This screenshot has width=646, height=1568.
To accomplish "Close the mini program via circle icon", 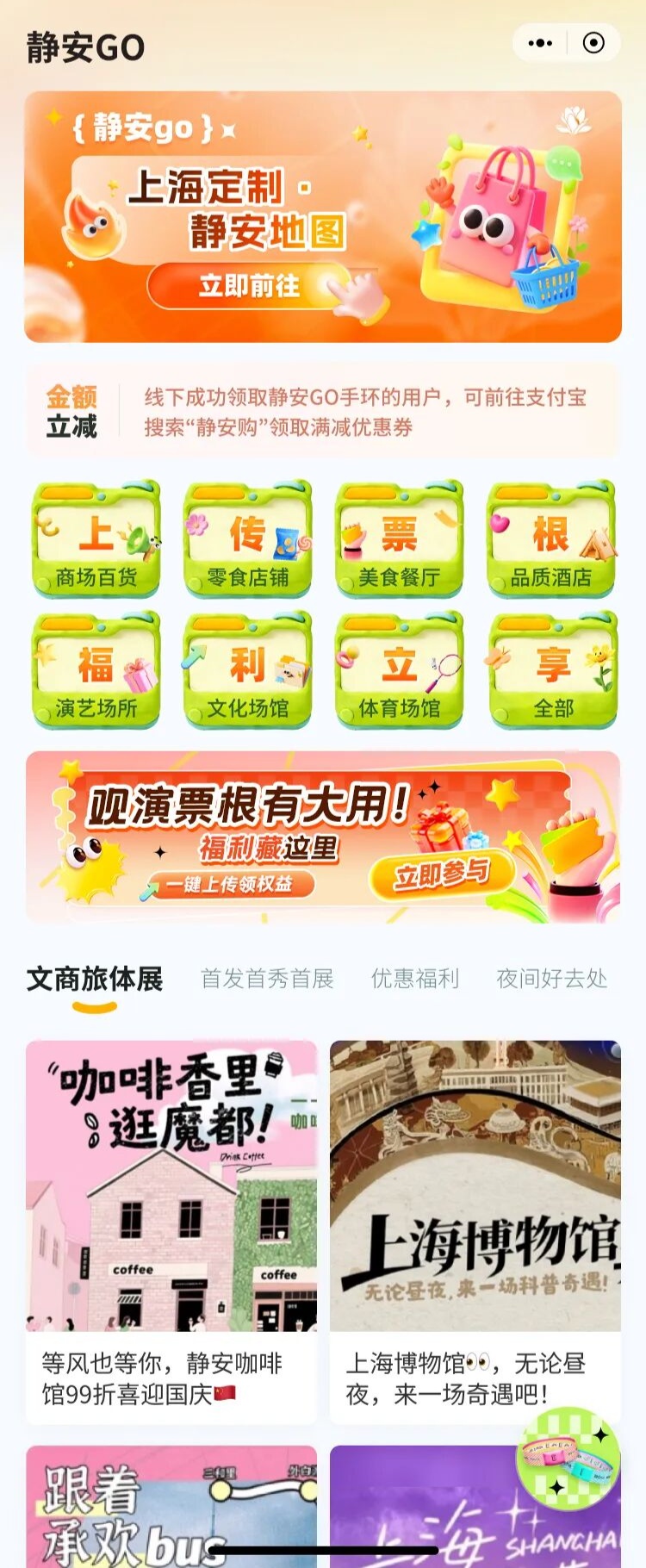I will pyautogui.click(x=593, y=43).
